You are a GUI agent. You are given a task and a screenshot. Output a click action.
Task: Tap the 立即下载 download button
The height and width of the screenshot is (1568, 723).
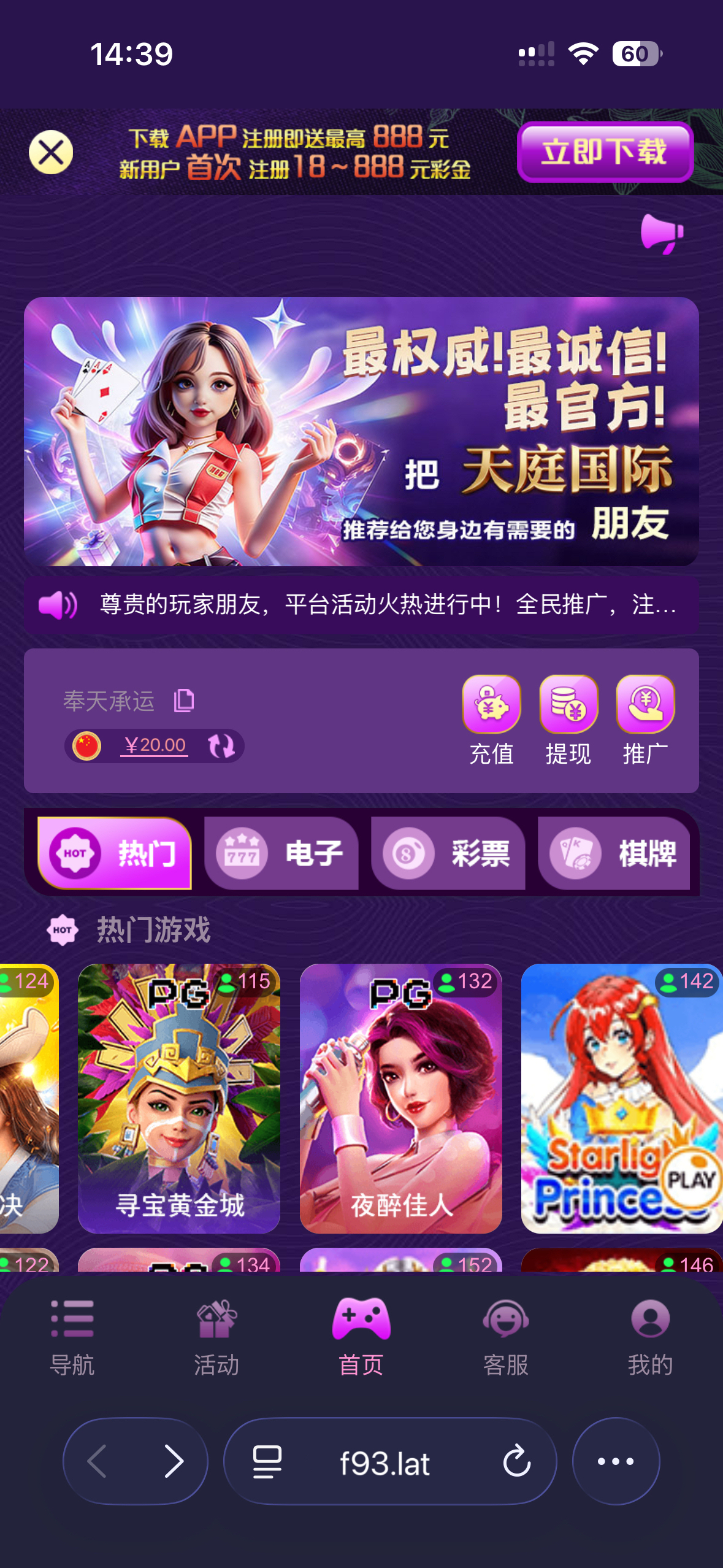[x=605, y=152]
